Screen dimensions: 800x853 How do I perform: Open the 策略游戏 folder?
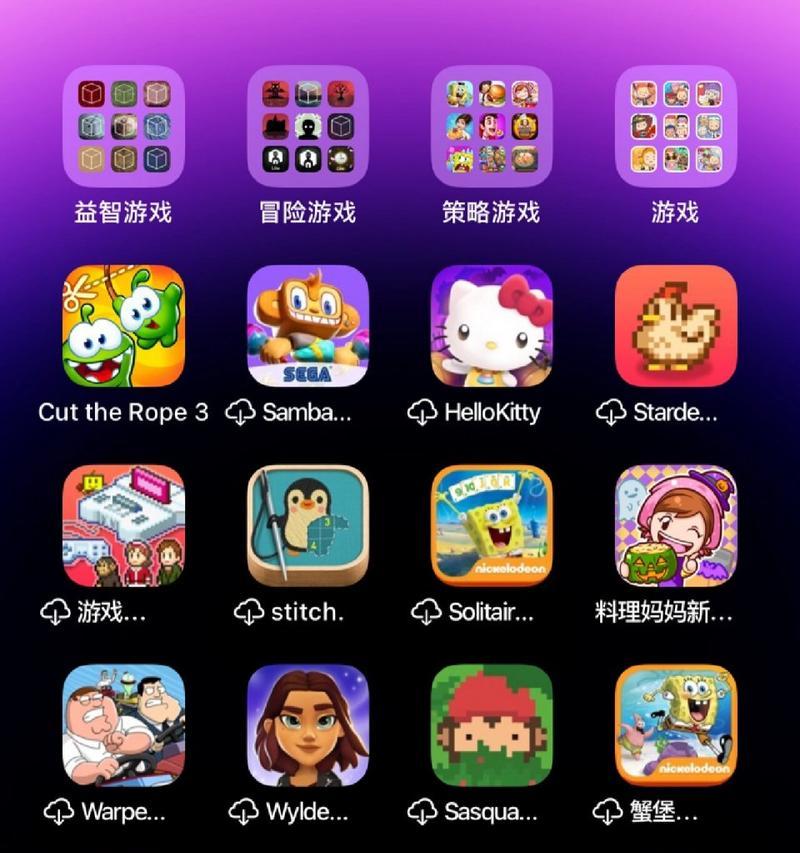(x=491, y=126)
